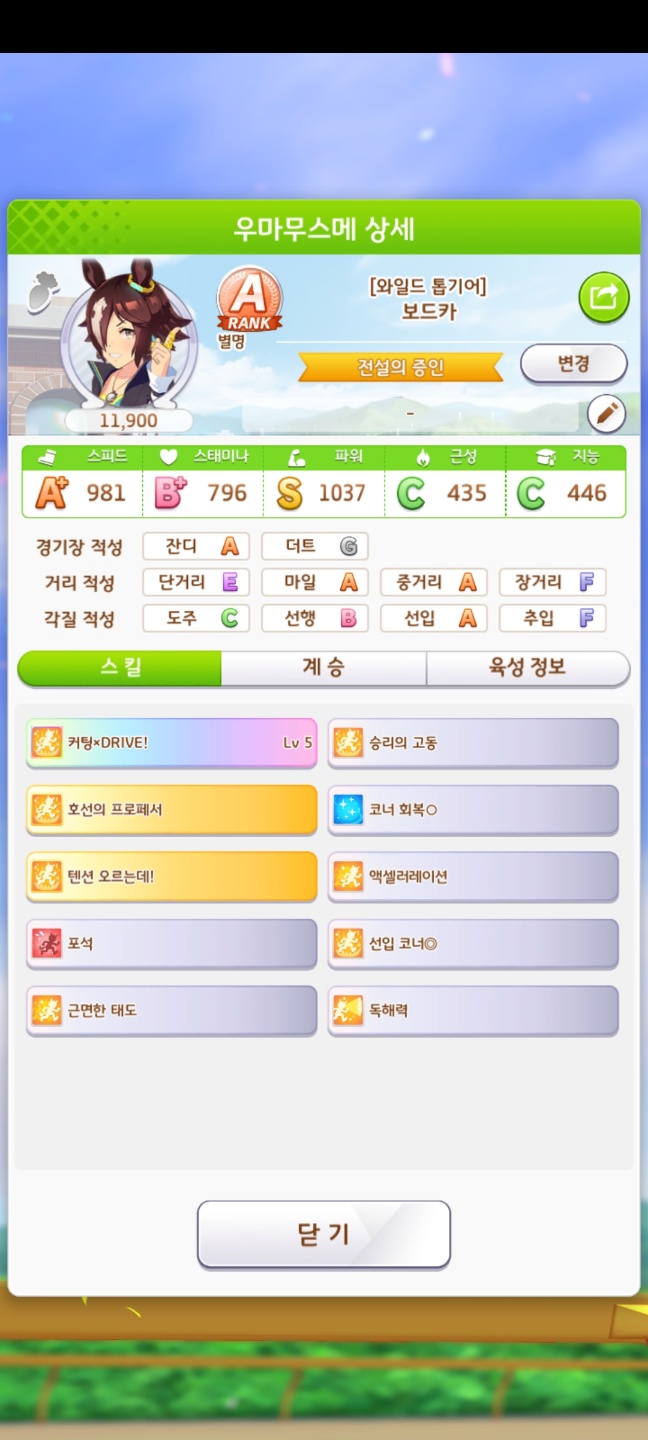View the 호선의 프로페서 skill
This screenshot has height=1440, width=648.
click(x=171, y=810)
